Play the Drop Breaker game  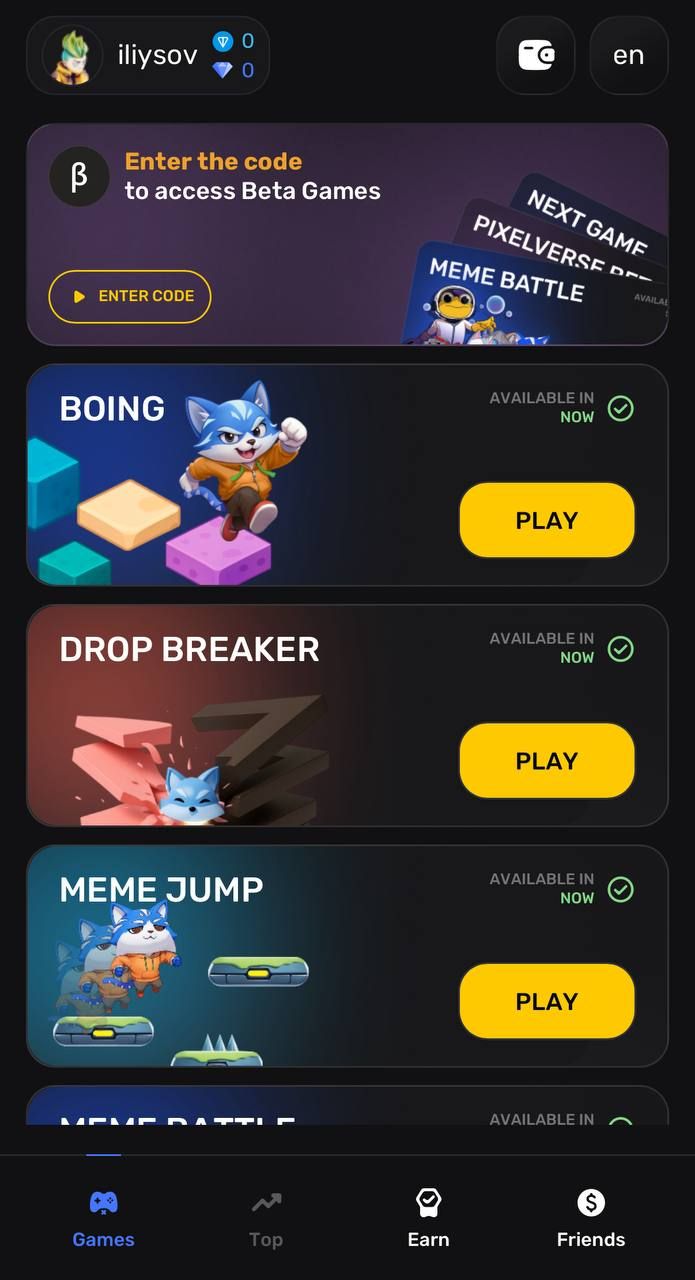pos(546,761)
